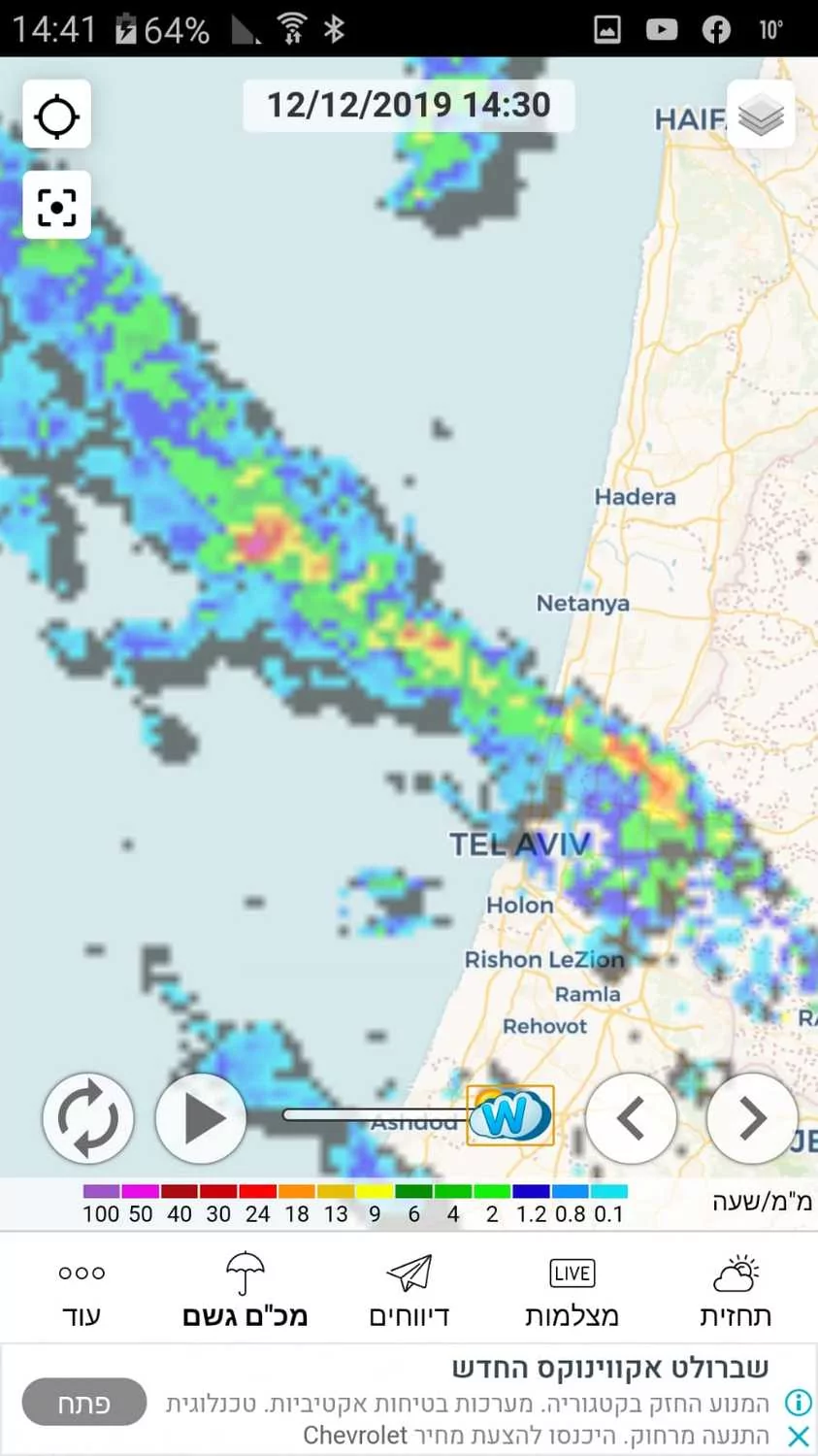The image size is (818, 1456).
Task: Open ad info icon
Action: 798,1402
